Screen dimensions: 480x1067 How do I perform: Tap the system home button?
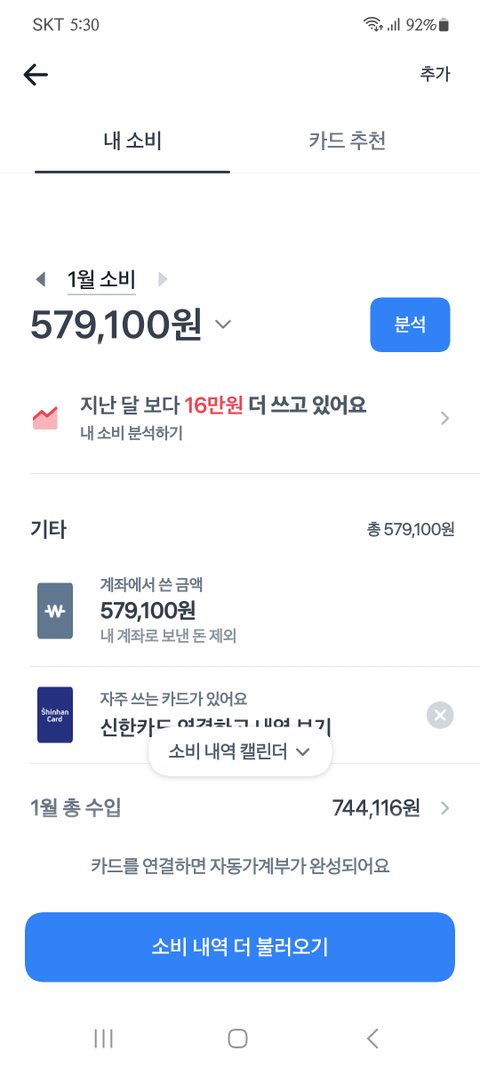(238, 1038)
